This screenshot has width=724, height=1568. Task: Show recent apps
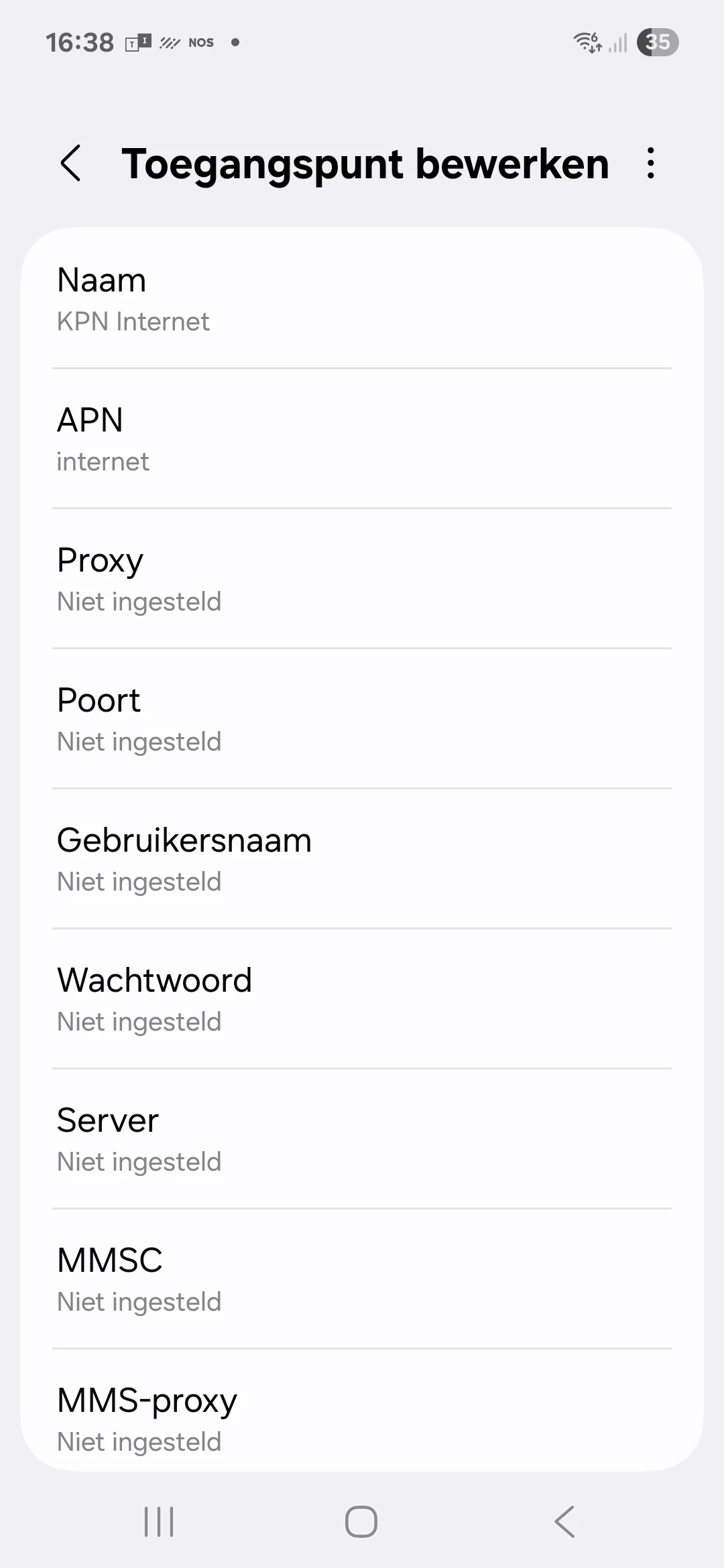[x=159, y=1521]
